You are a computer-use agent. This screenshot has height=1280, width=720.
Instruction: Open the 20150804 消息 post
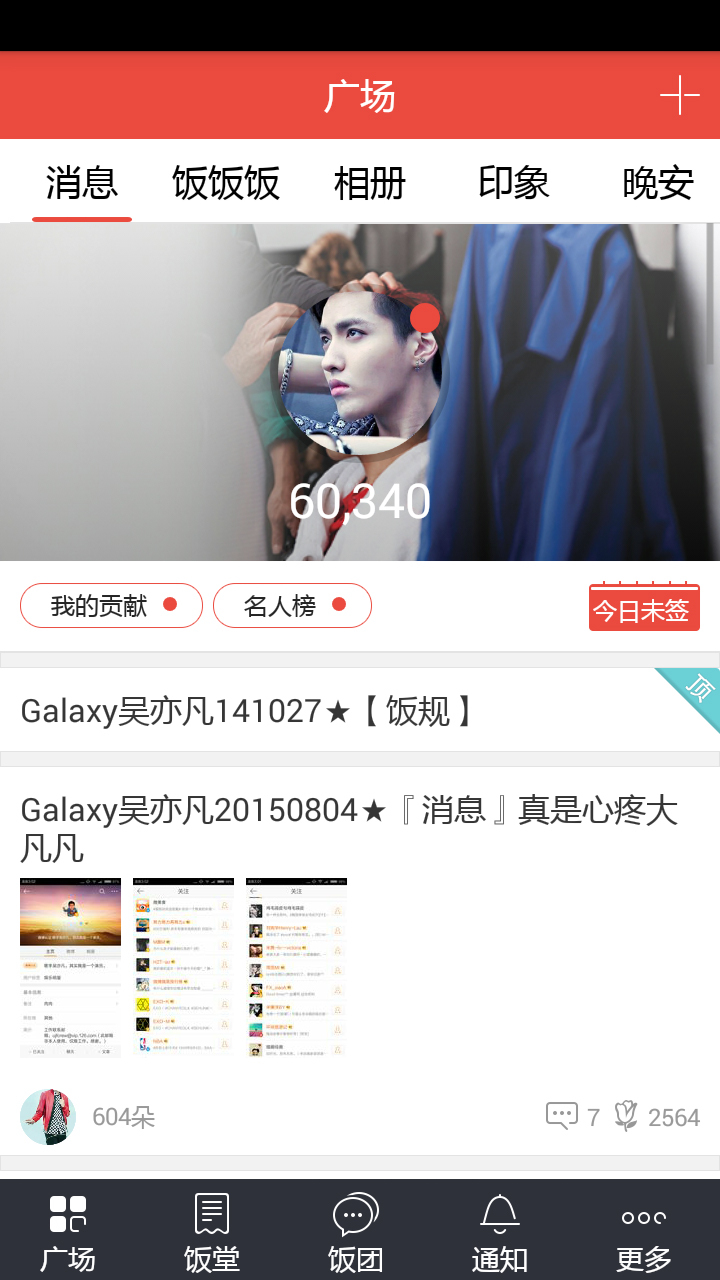click(x=348, y=828)
